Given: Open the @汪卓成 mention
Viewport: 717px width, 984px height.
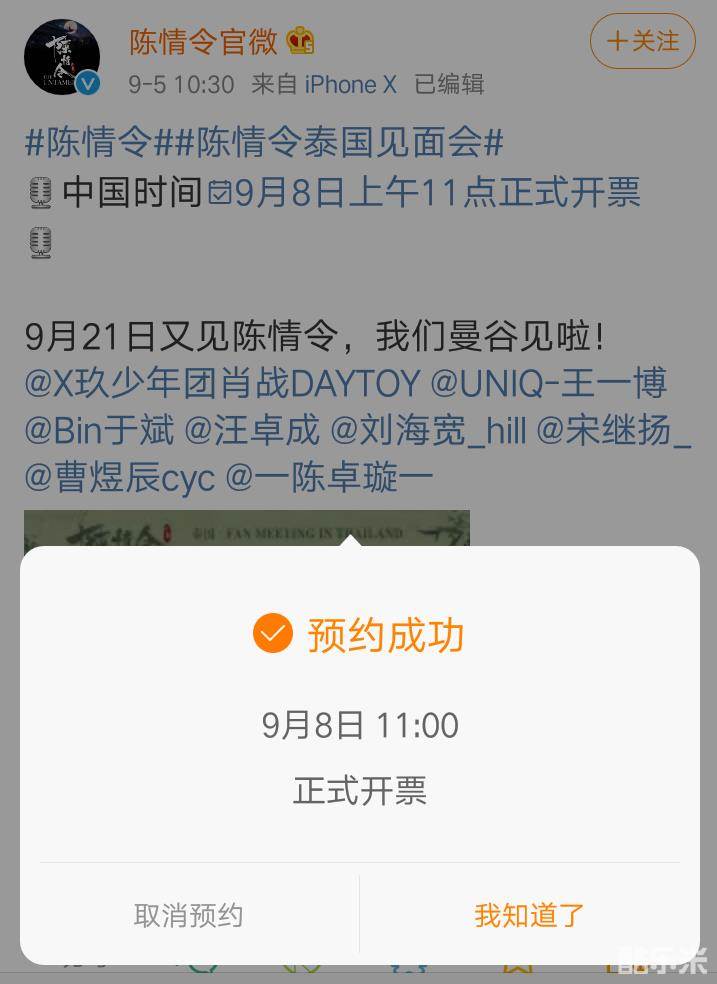Looking at the screenshot, I should click(x=253, y=431).
